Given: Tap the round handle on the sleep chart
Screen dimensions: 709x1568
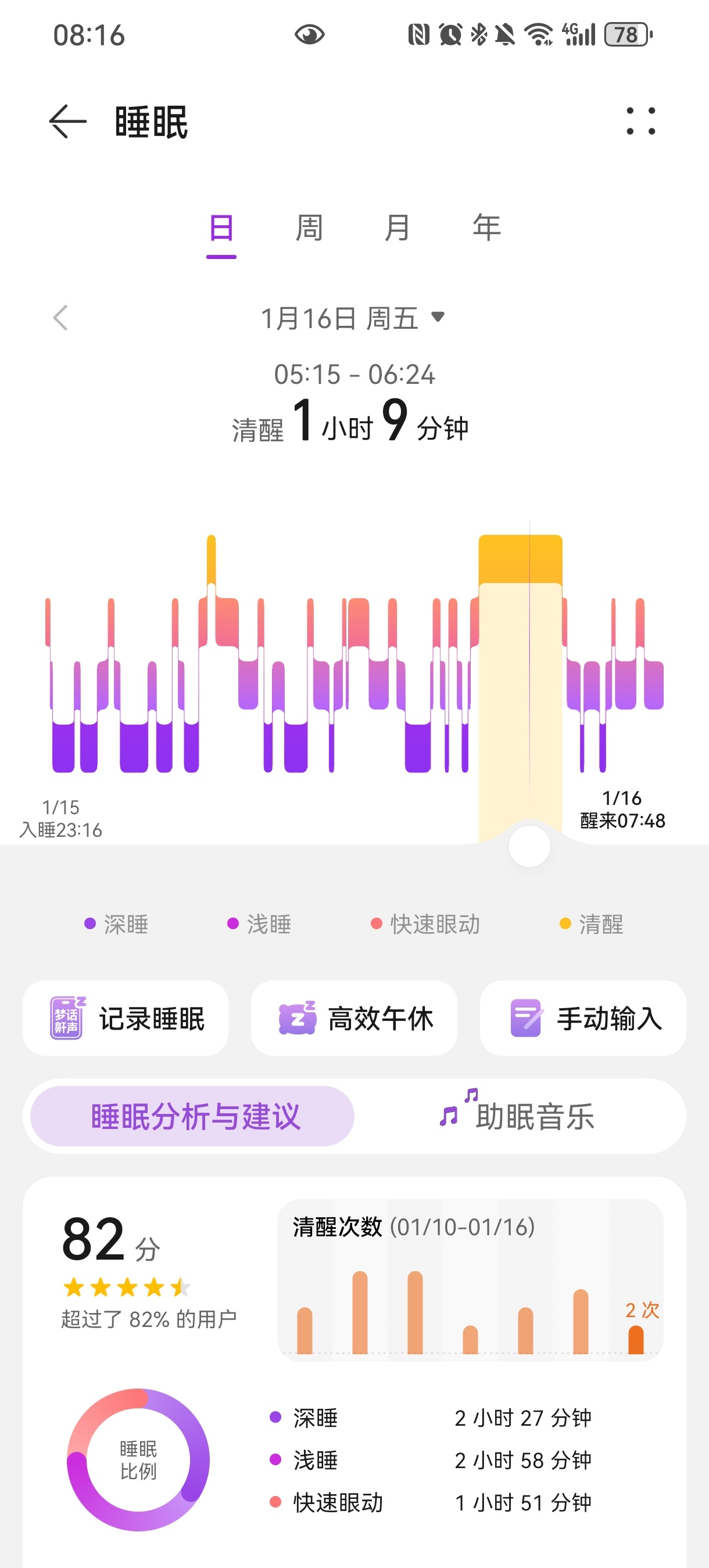Looking at the screenshot, I should pos(529,846).
